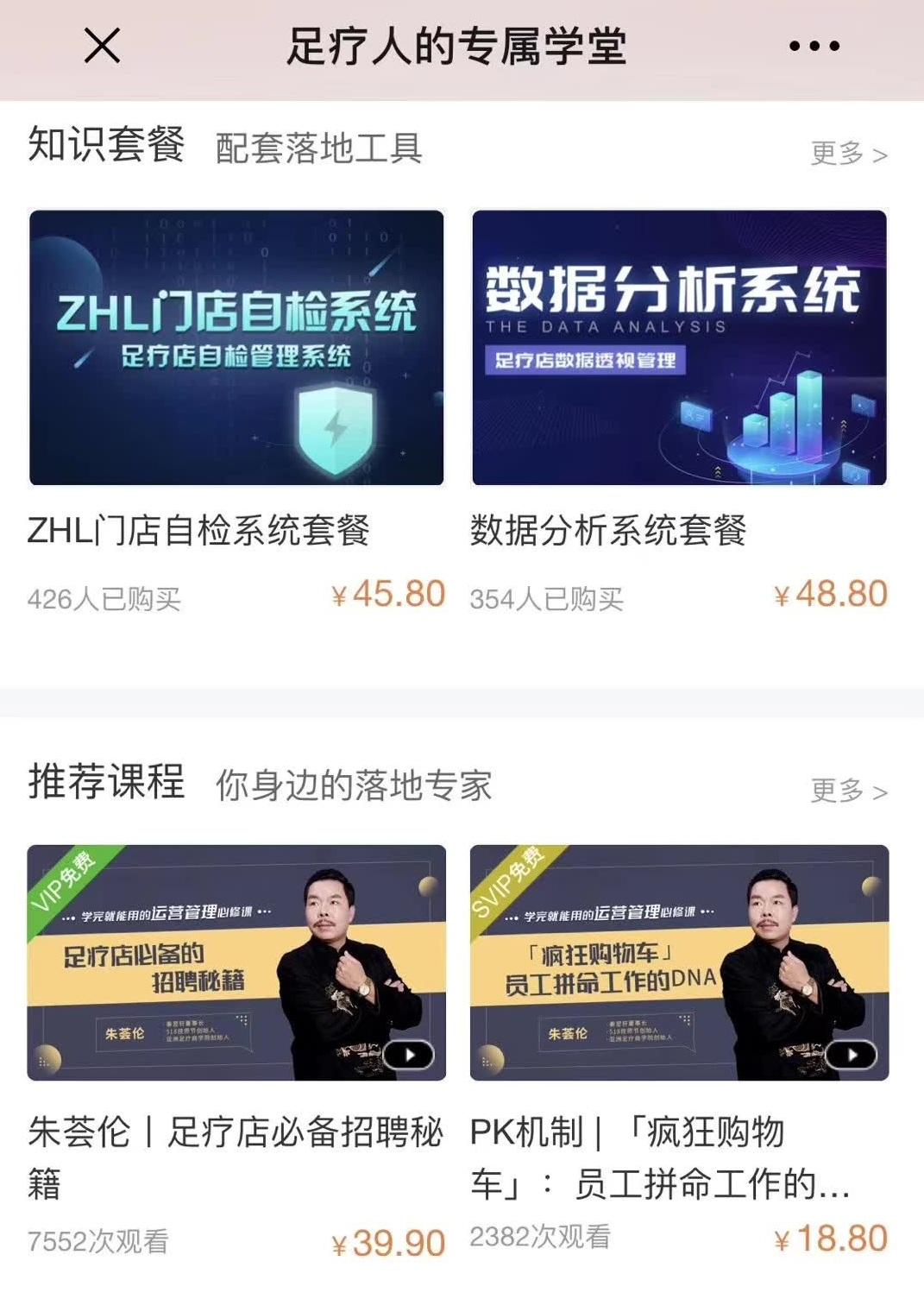Viewport: 924px width, 1299px height.
Task: Open the PK机制「疯狂购物车」course
Action: [x=679, y=962]
